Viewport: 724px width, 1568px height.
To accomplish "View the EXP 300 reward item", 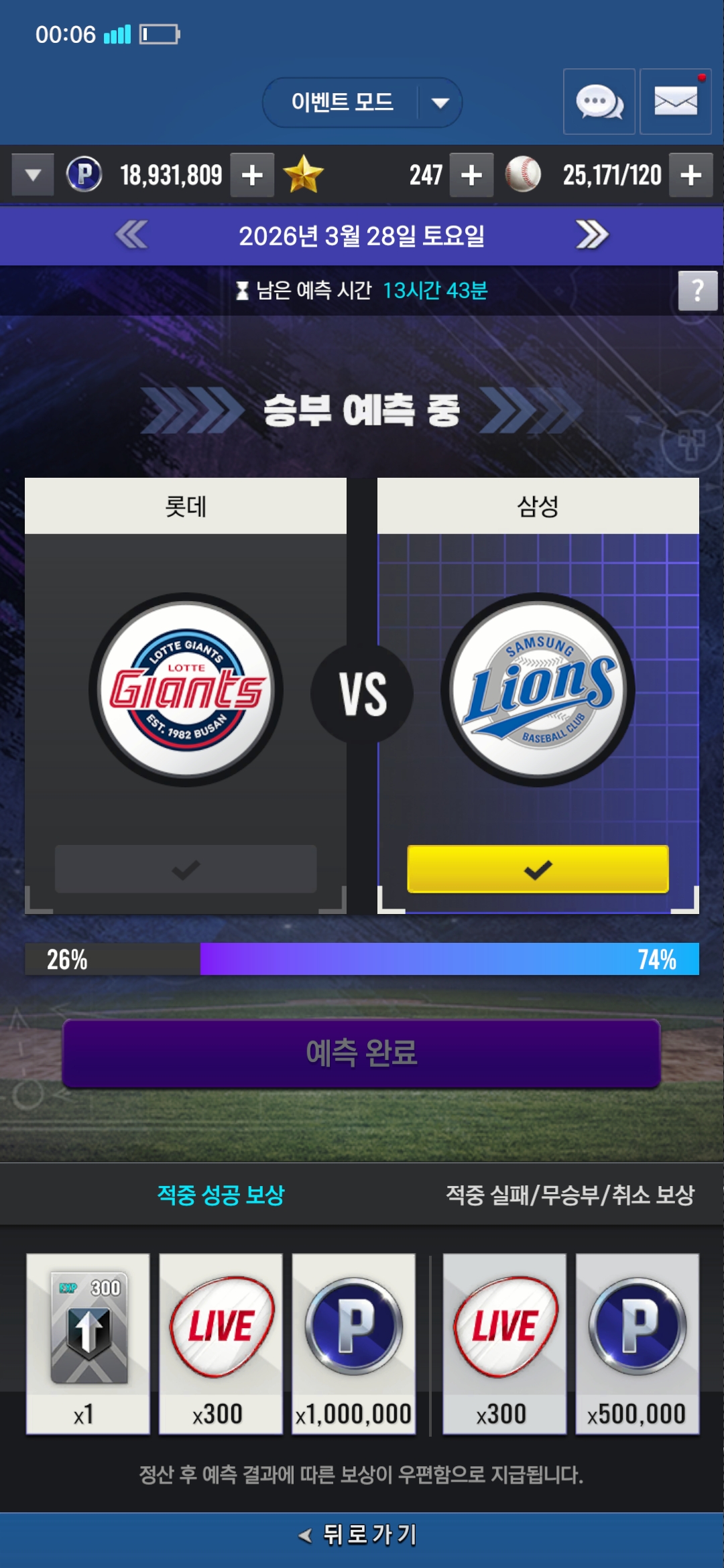I will tap(88, 1343).
